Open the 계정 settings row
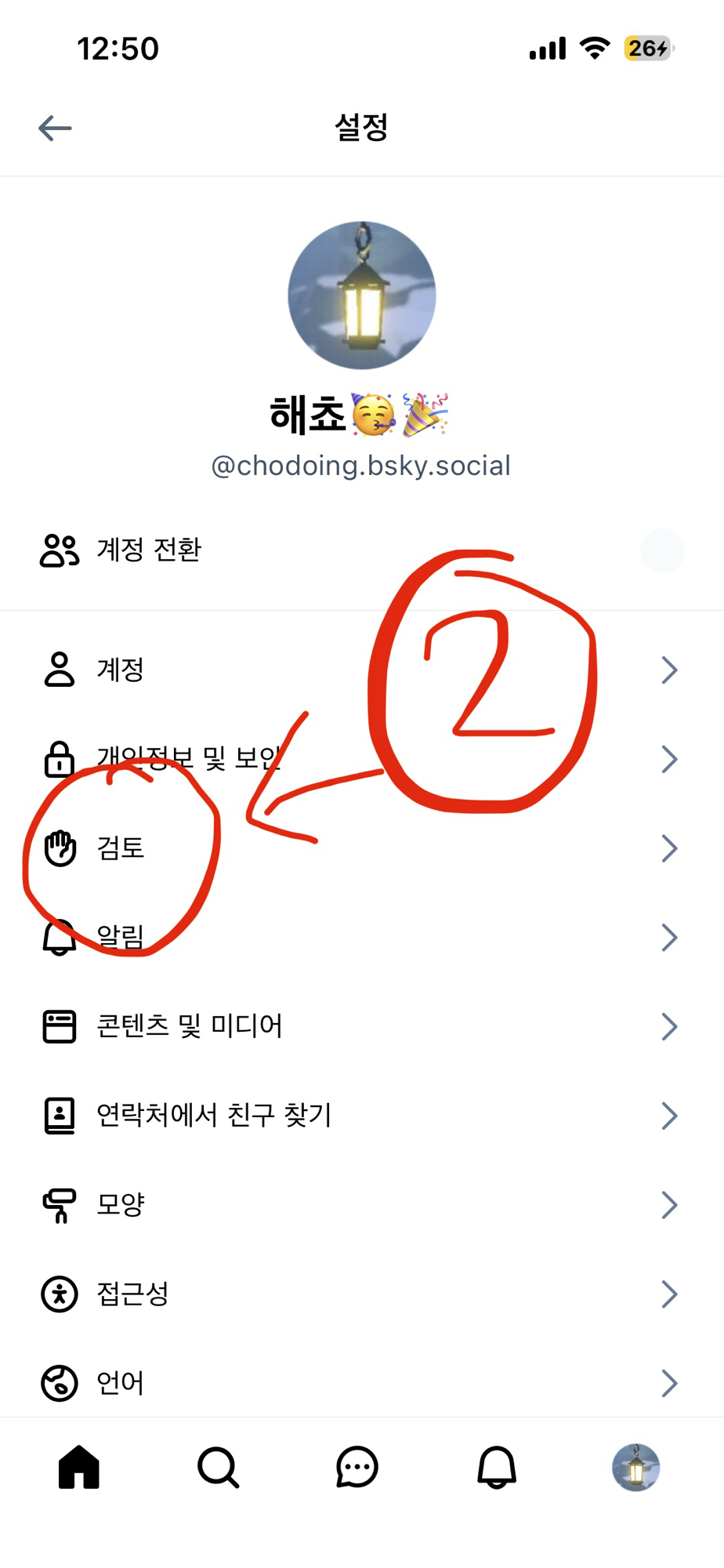The image size is (724, 1568). click(x=119, y=670)
